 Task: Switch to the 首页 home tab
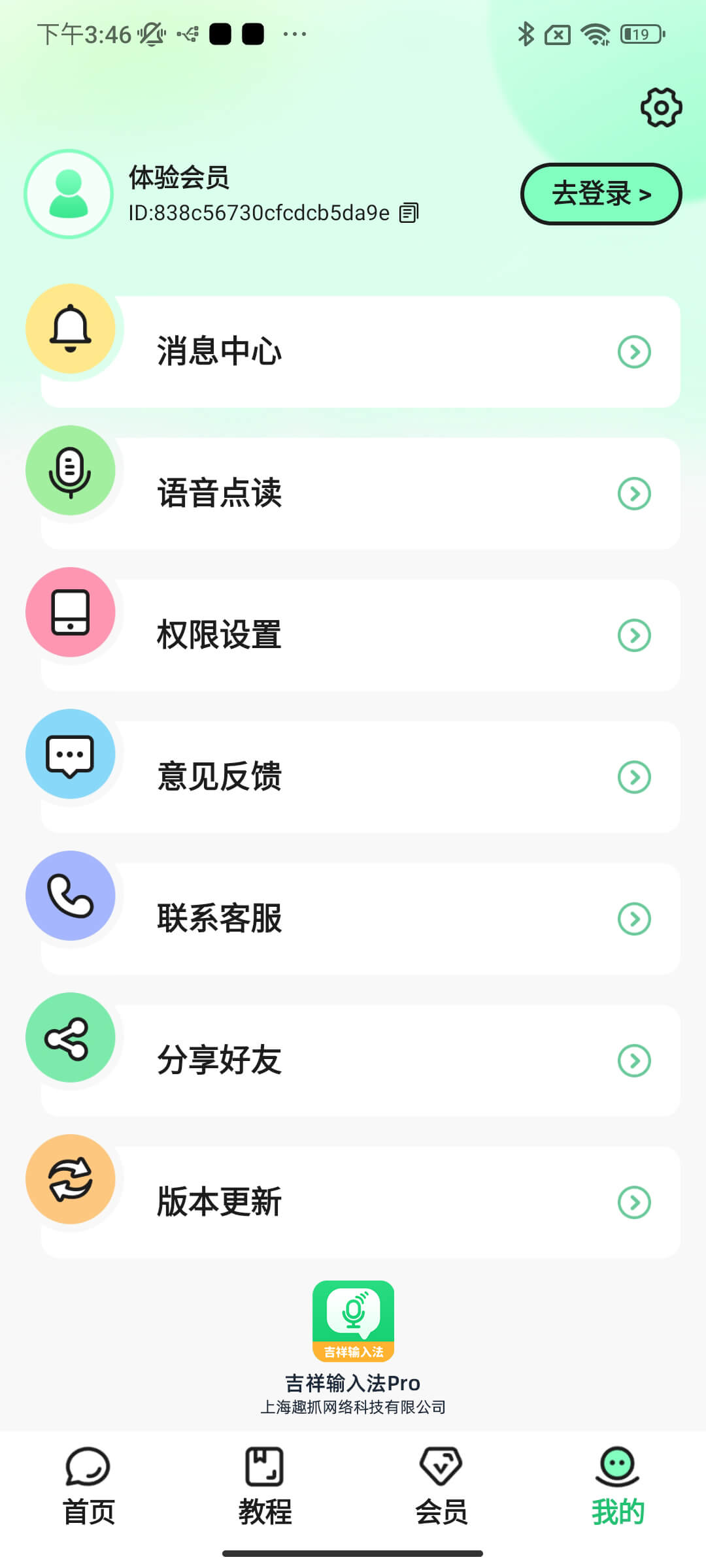pos(88,1486)
